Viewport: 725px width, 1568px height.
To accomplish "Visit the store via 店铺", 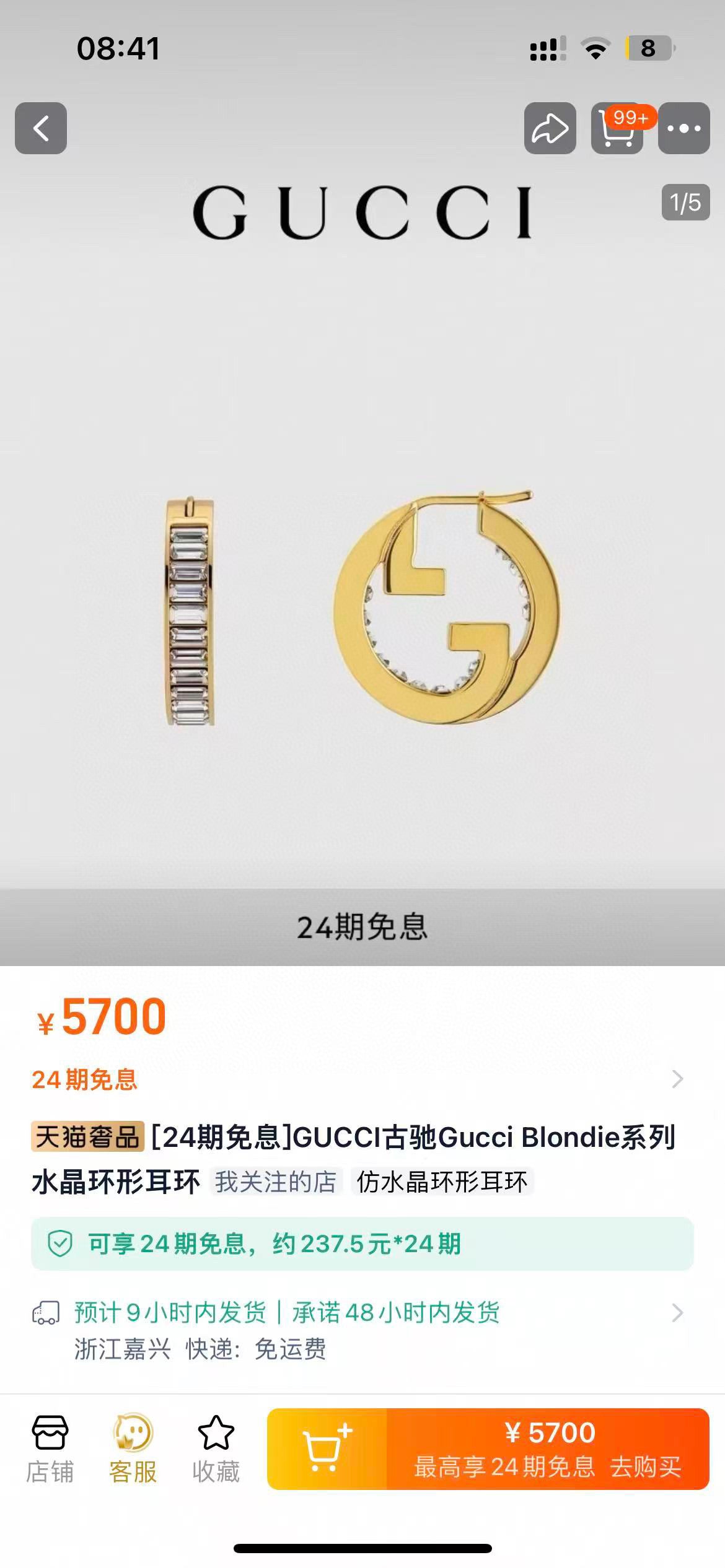I will [x=50, y=1450].
